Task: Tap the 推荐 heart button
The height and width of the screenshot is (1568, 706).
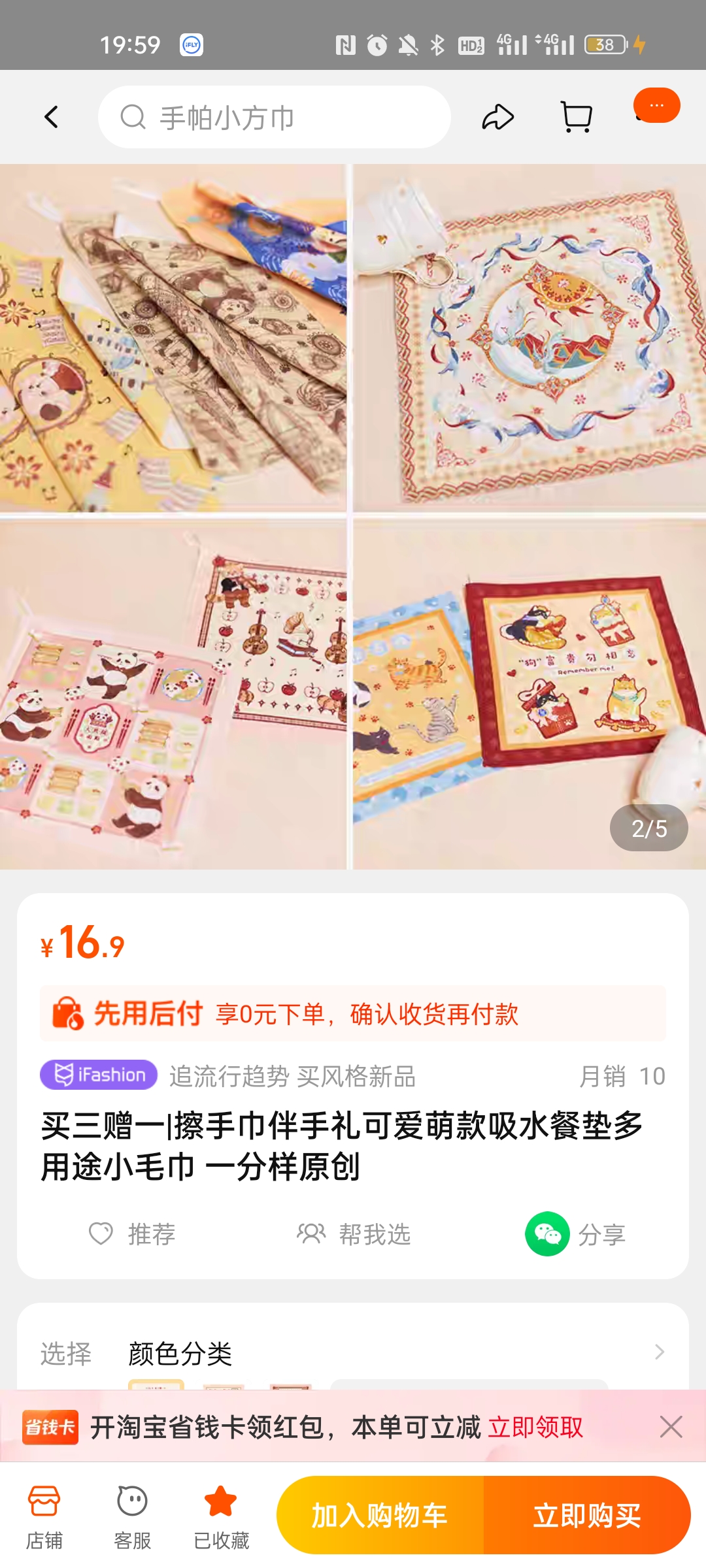Action: click(133, 1234)
